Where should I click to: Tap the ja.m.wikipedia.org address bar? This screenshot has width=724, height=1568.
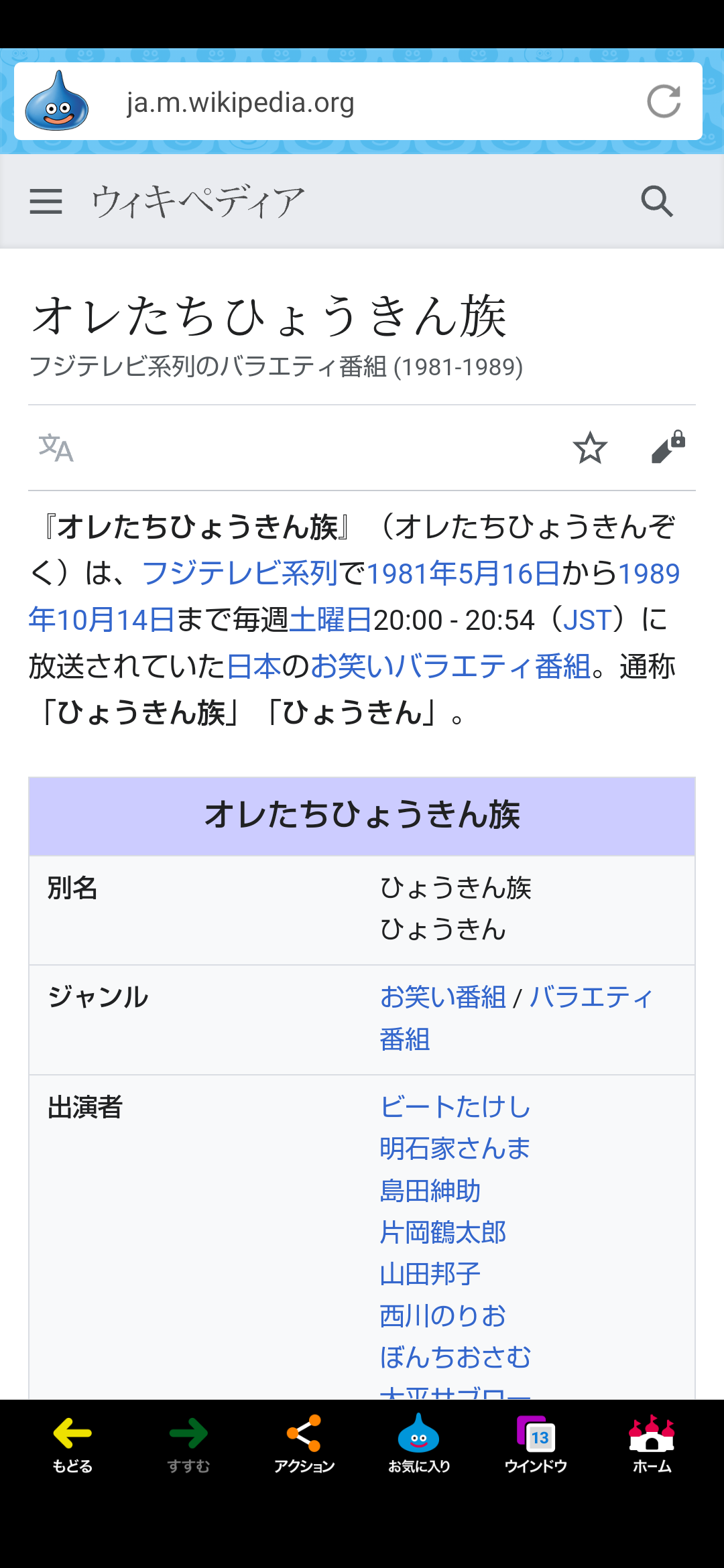pos(362,103)
